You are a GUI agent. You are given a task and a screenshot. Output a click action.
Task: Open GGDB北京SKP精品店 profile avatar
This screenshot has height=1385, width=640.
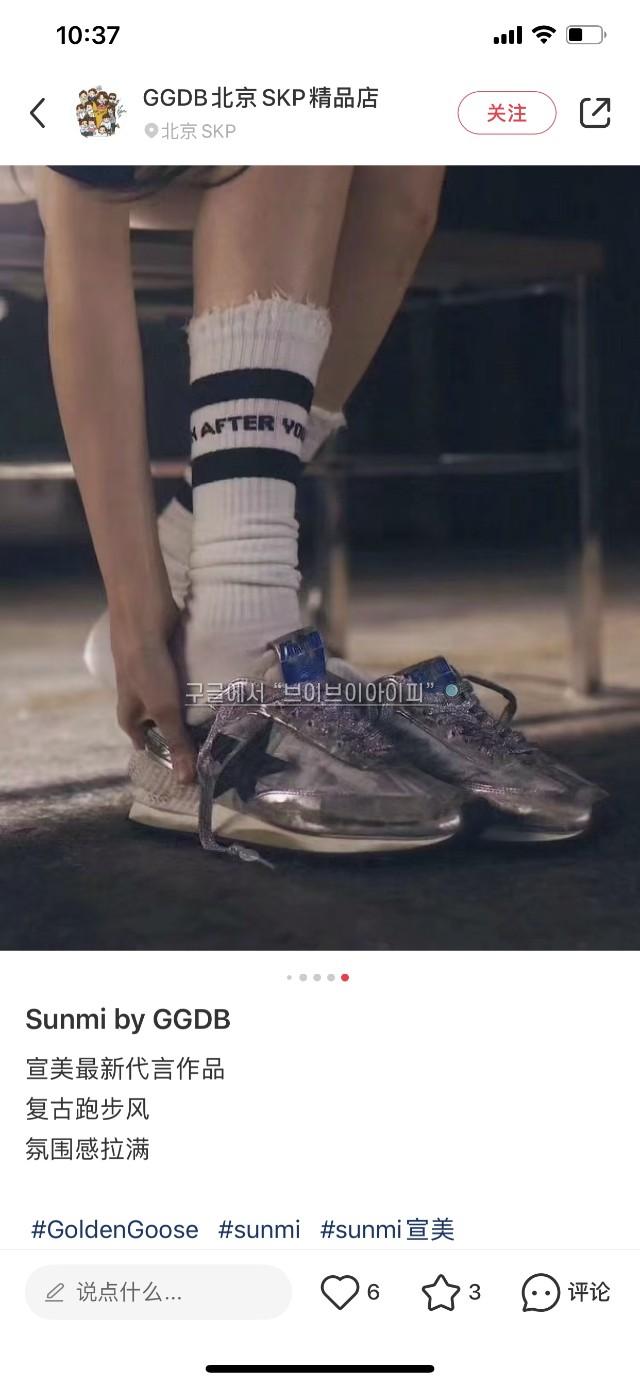pyautogui.click(x=101, y=113)
